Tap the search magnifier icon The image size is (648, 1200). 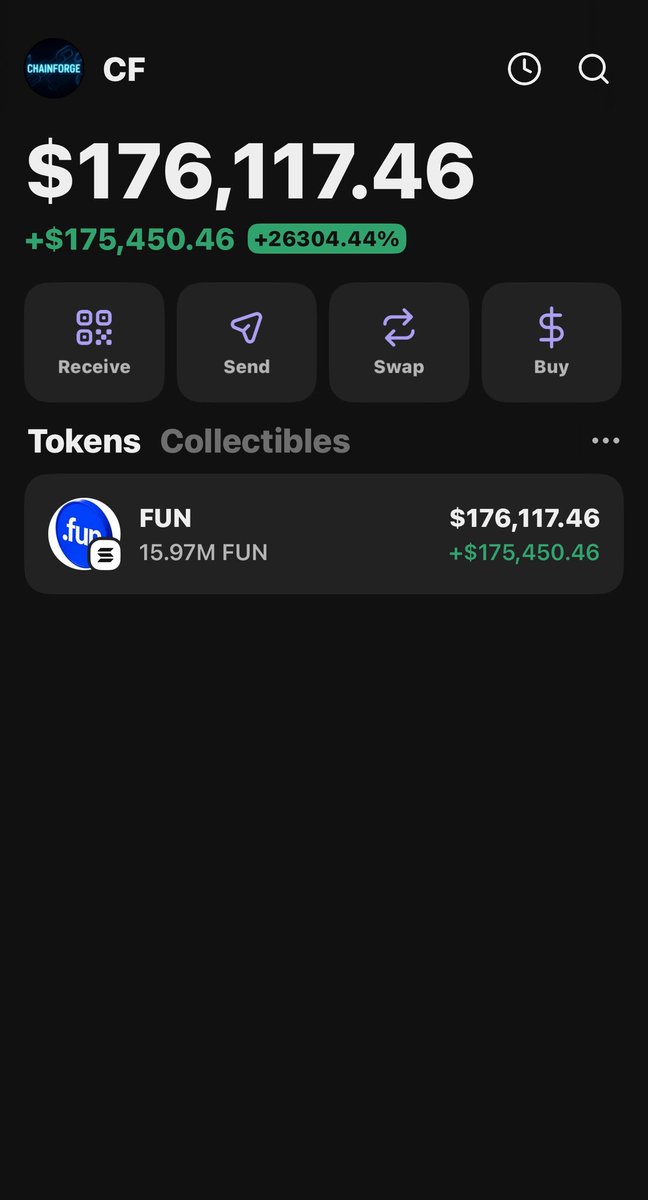pyautogui.click(x=593, y=69)
